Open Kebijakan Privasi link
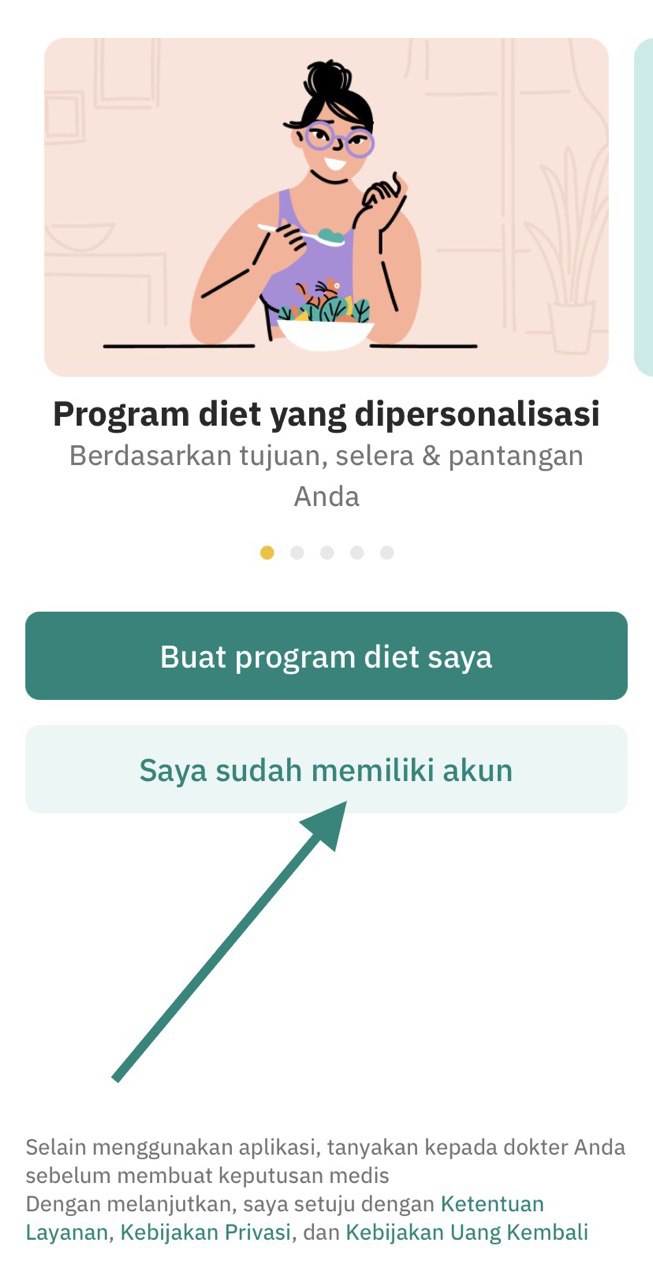 (207, 1233)
